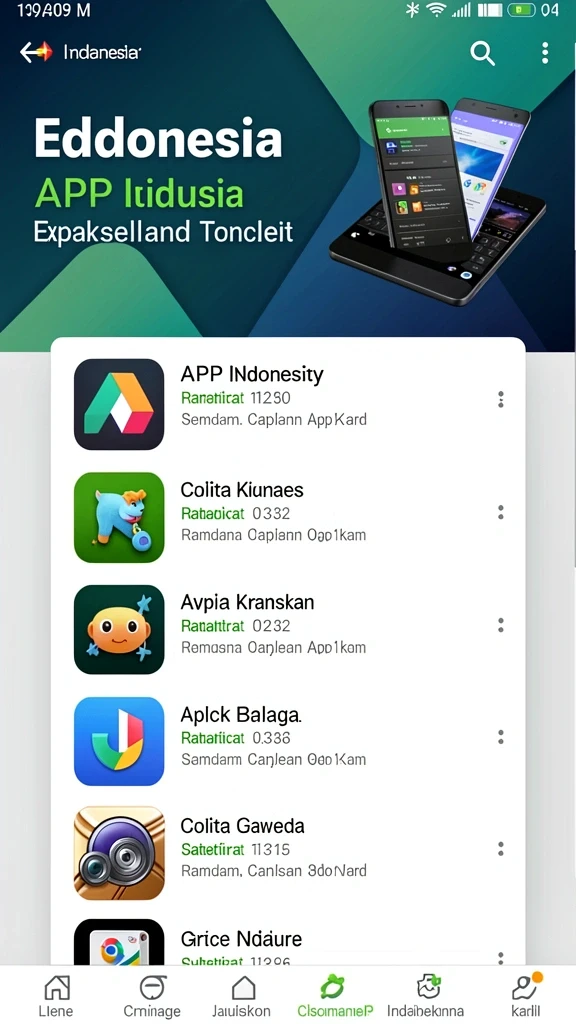Show more options for Colita Kiunaes
This screenshot has width=576, height=1024.
501,512
